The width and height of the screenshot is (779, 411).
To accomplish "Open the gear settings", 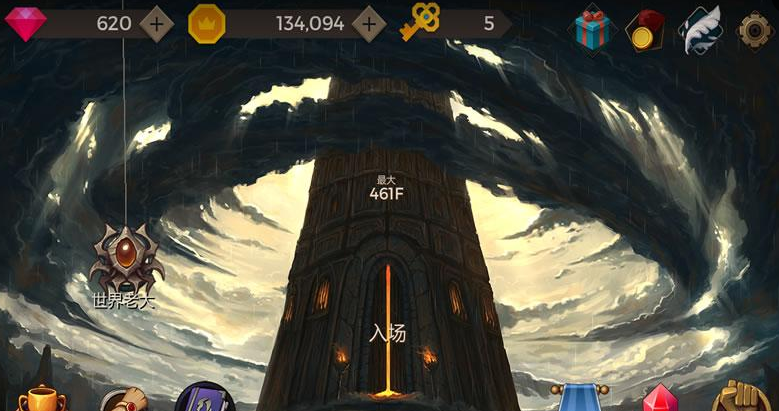I will click(x=755, y=29).
